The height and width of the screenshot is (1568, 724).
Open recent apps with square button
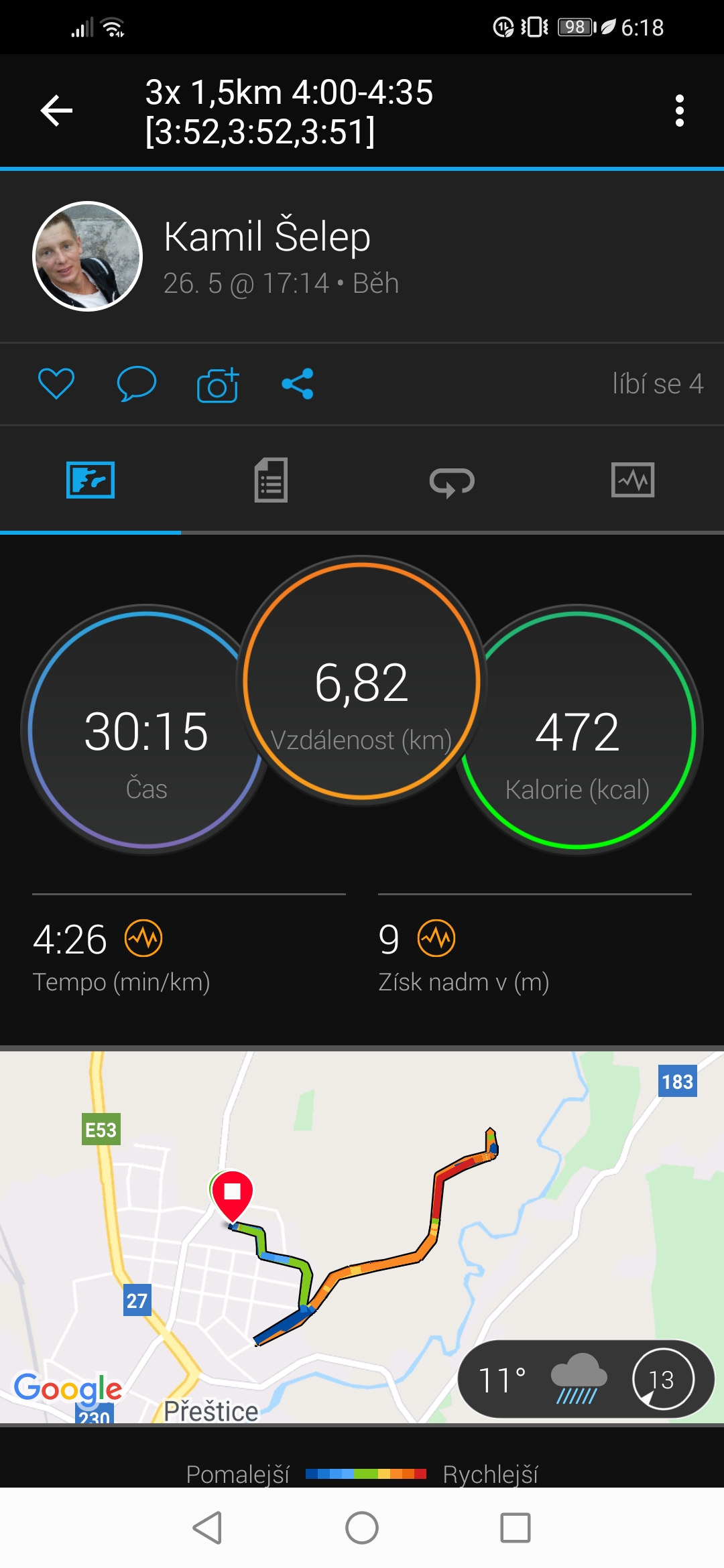(x=516, y=1528)
